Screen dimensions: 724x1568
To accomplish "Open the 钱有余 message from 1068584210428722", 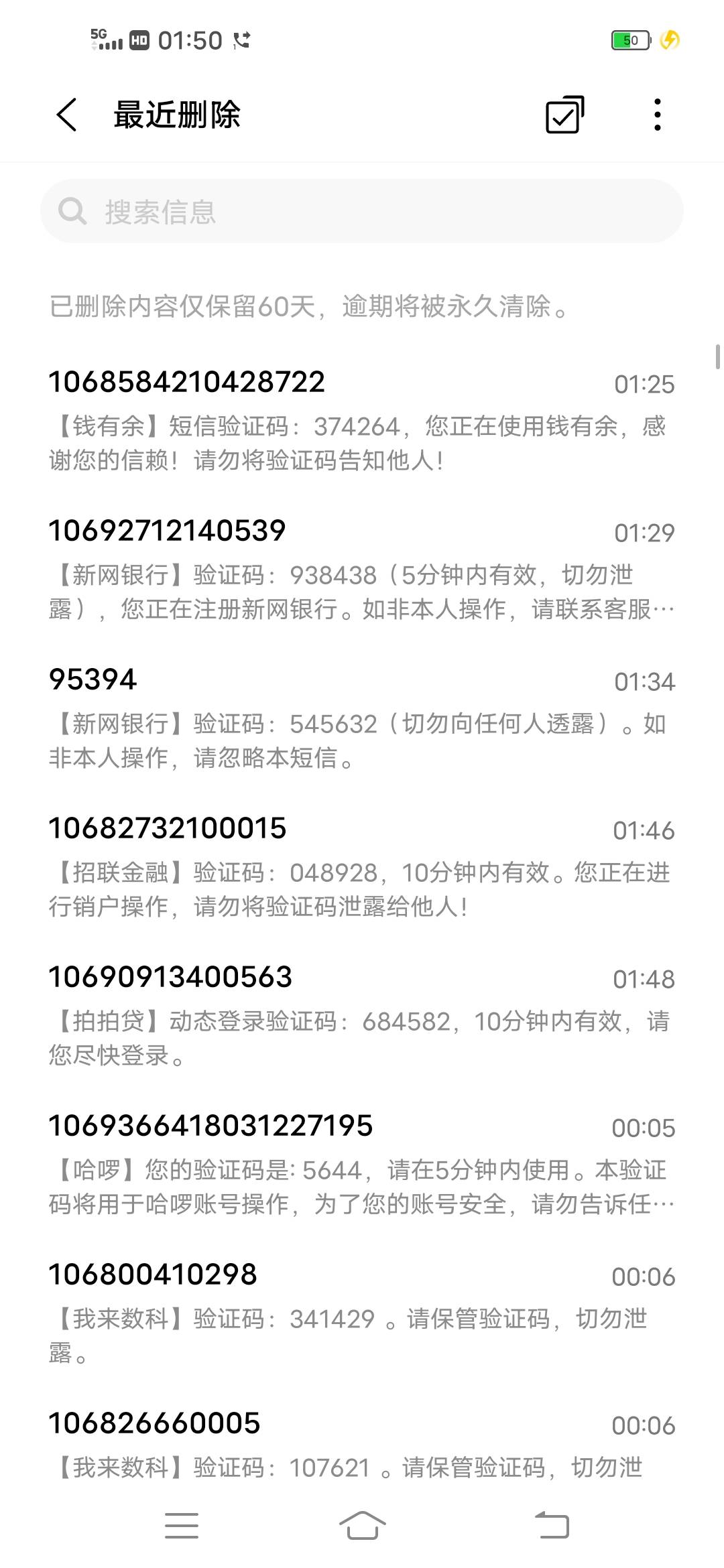I will coord(362,421).
